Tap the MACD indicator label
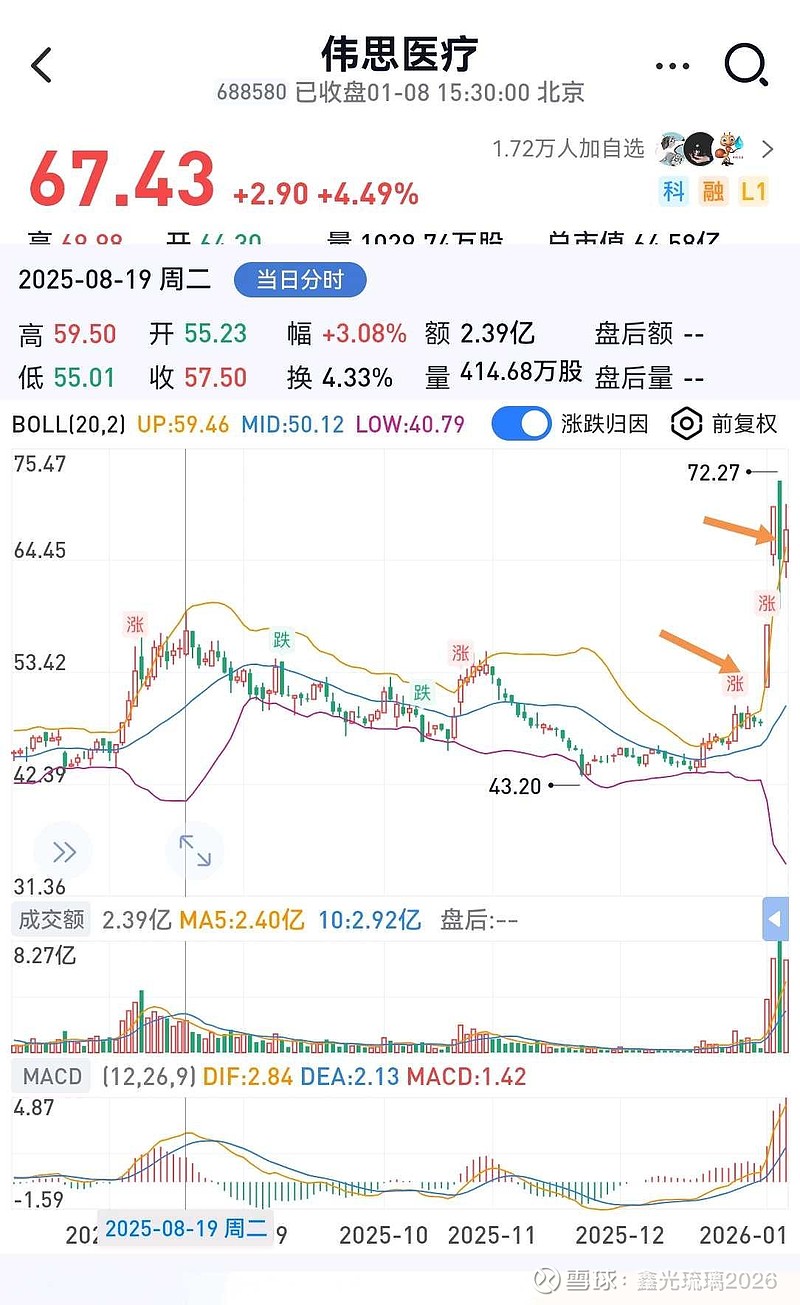Image resolution: width=800 pixels, height=1305 pixels. (x=52, y=1077)
